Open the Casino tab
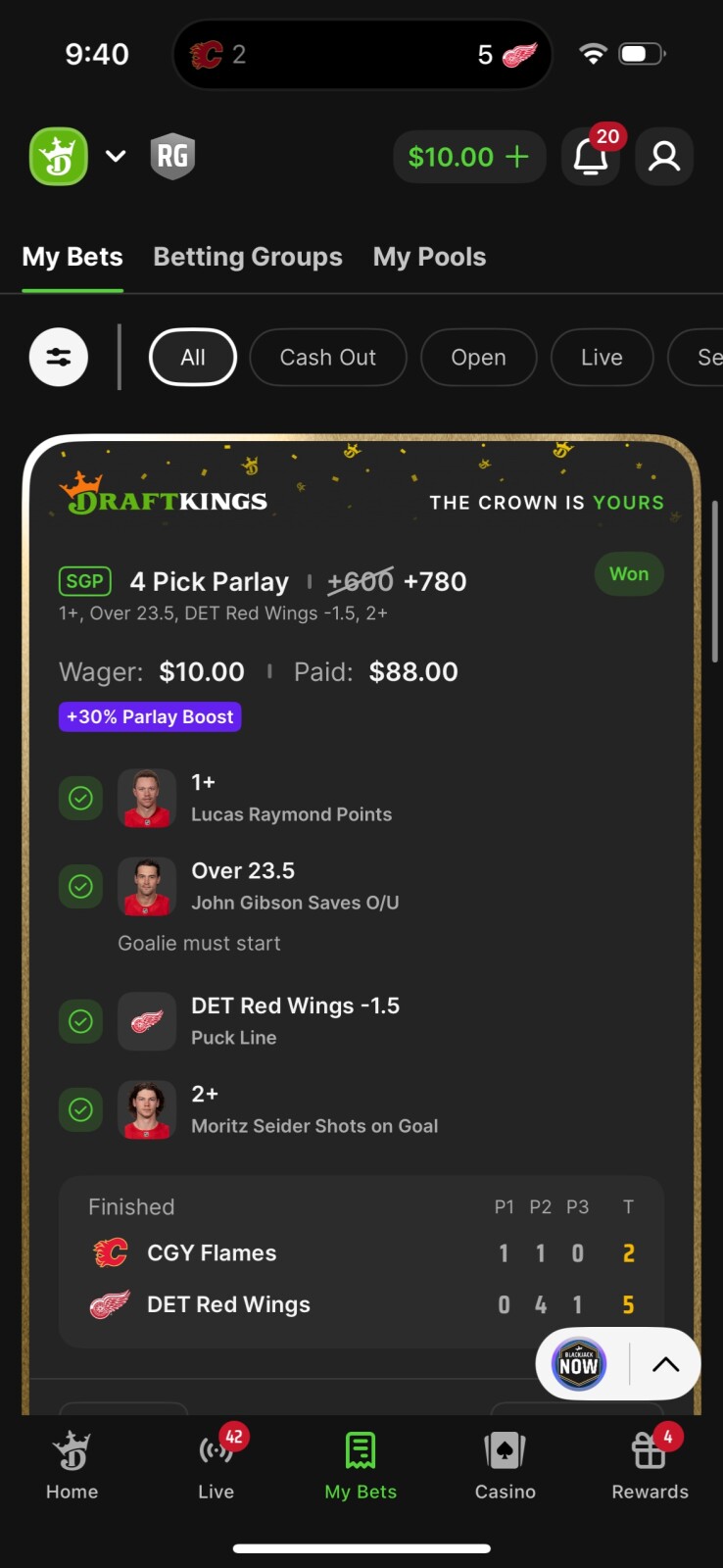Screen dimensions: 723x1568 [x=505, y=1466]
